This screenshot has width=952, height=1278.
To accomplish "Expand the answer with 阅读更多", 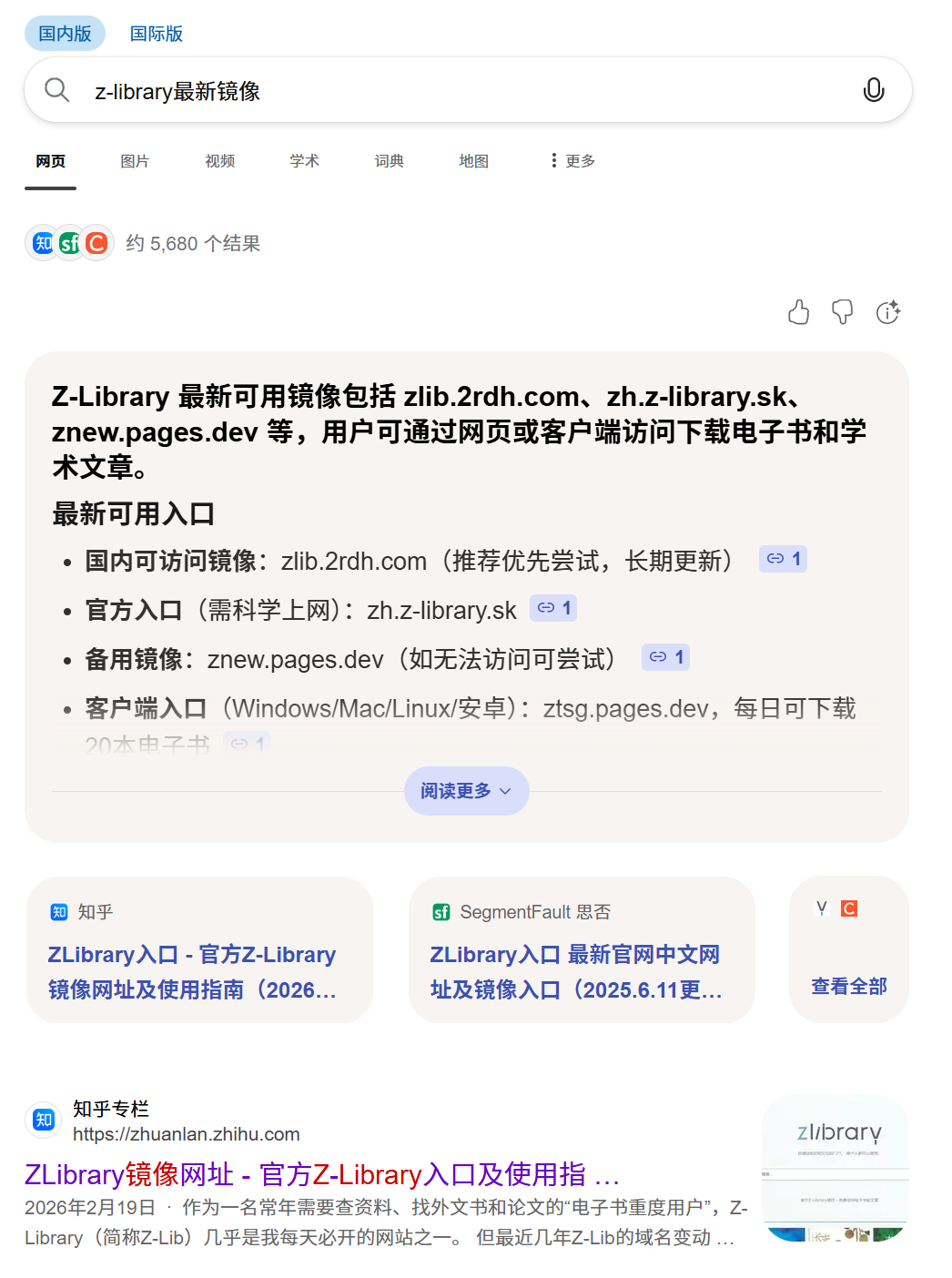I will pyautogui.click(x=466, y=791).
